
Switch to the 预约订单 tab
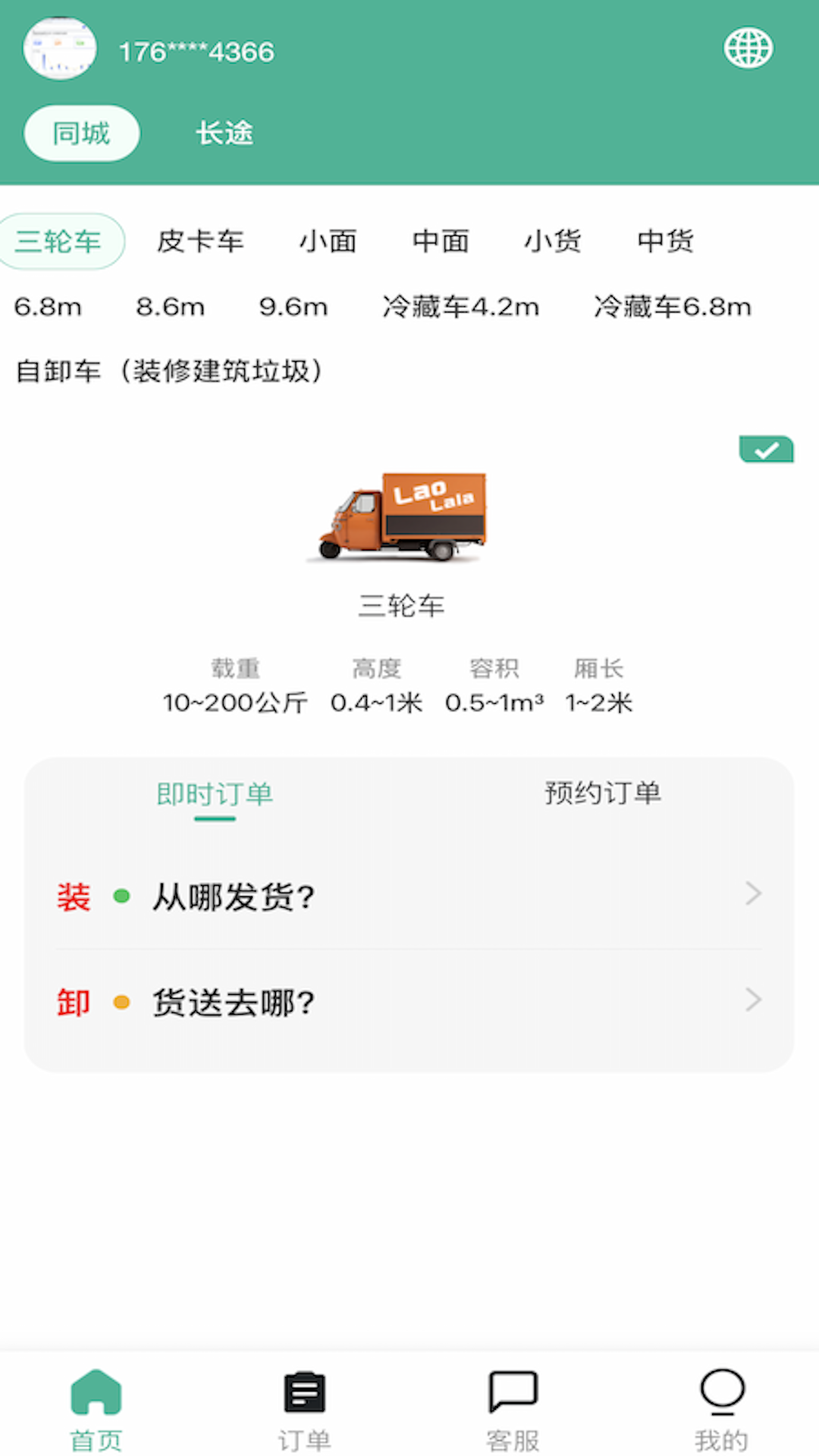[x=601, y=793]
